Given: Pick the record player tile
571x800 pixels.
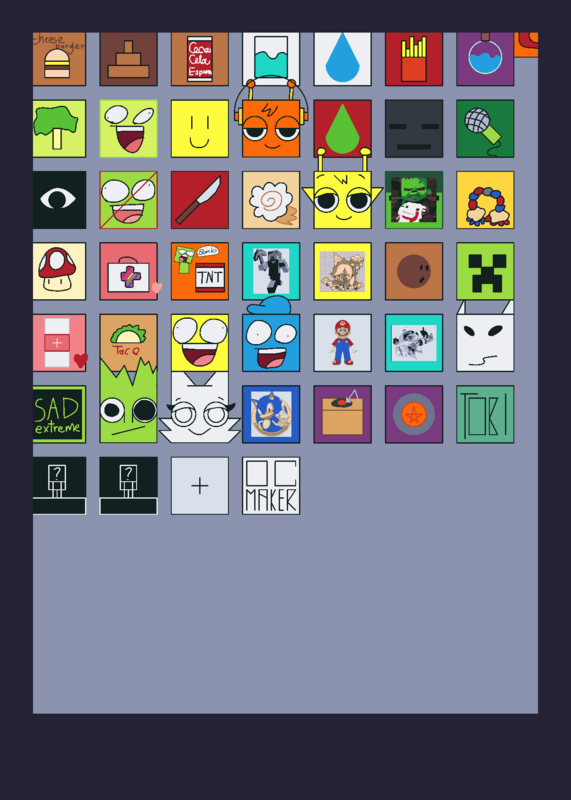Looking at the screenshot, I should (342, 414).
